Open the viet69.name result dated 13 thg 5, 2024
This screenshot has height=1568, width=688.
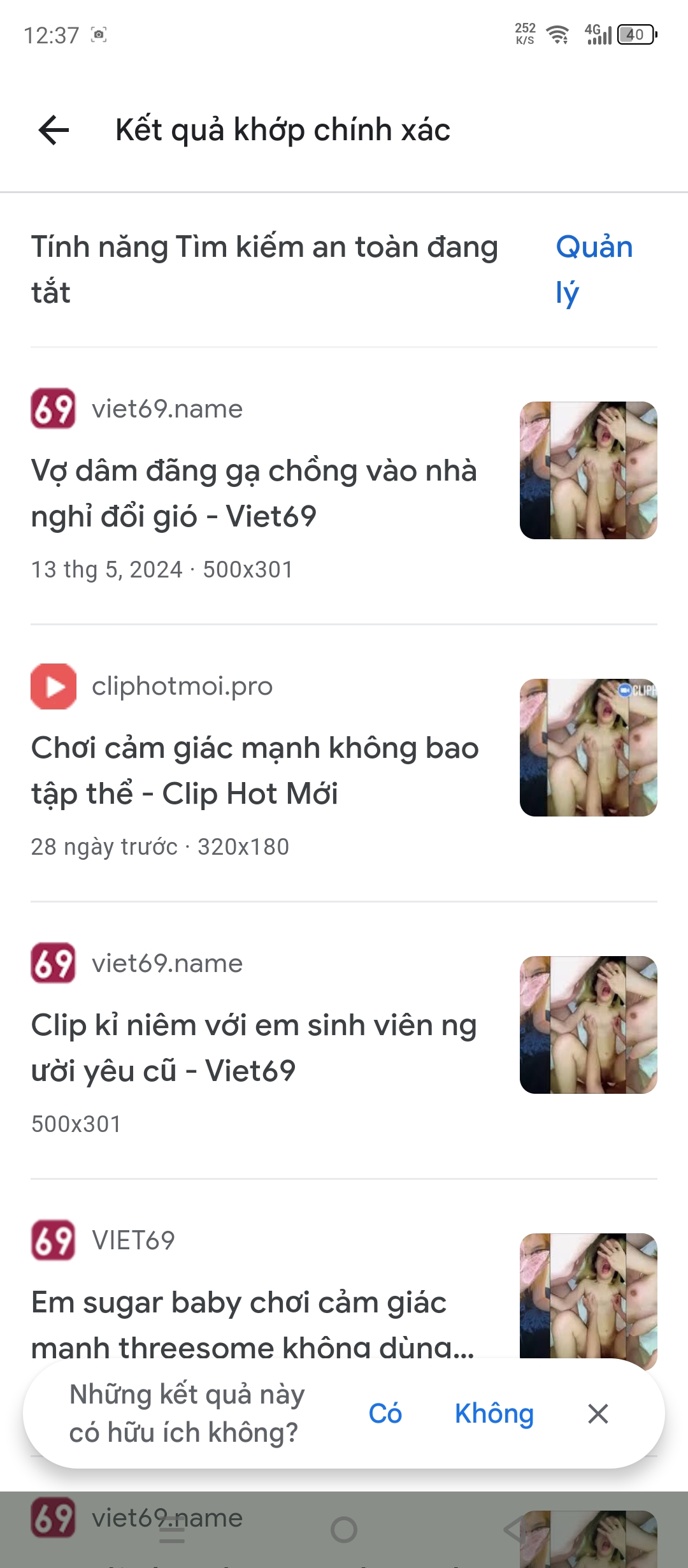254,493
